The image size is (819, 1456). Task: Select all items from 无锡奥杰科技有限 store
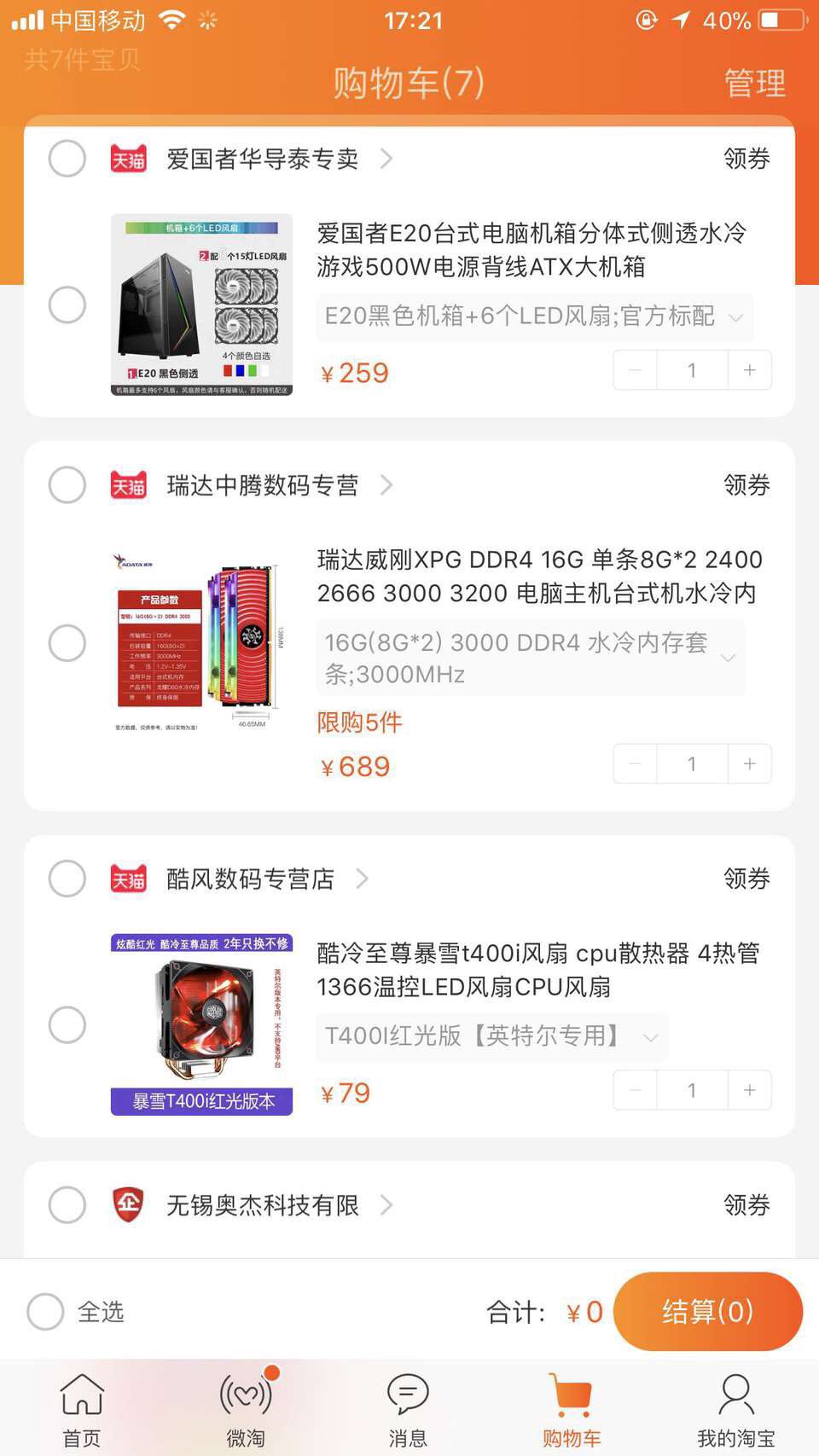pos(67,1205)
